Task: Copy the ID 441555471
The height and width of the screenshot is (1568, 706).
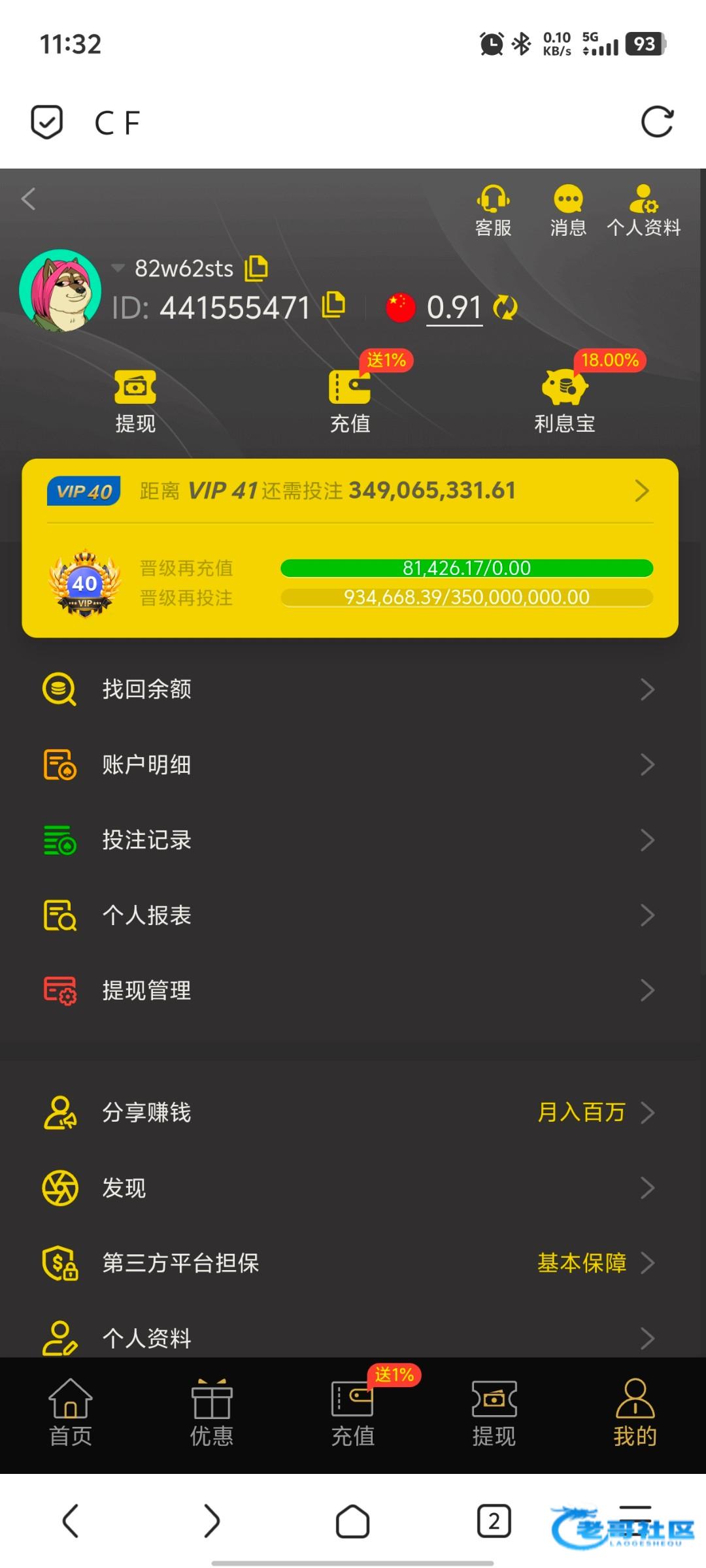Action: (333, 305)
